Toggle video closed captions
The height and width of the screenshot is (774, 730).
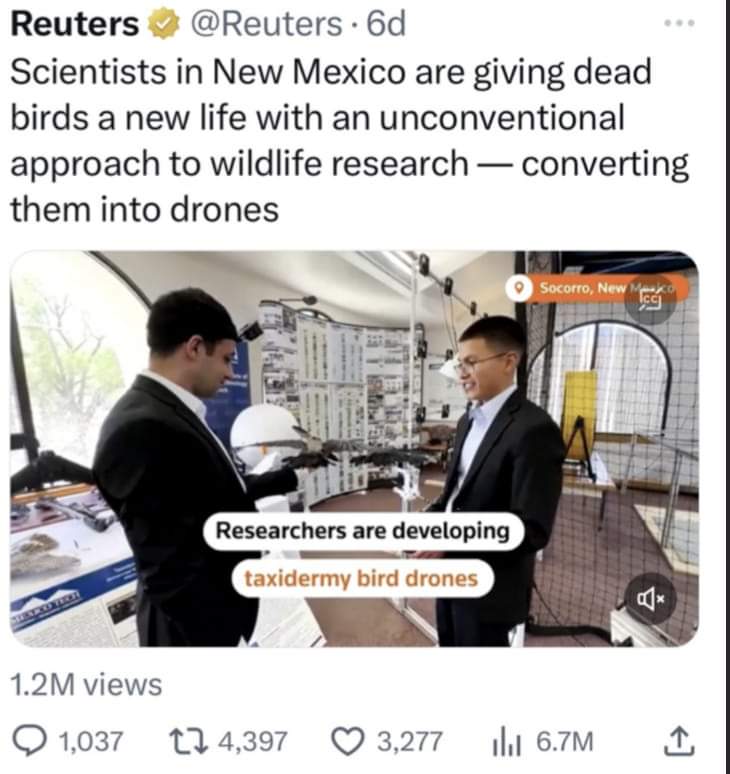(649, 297)
